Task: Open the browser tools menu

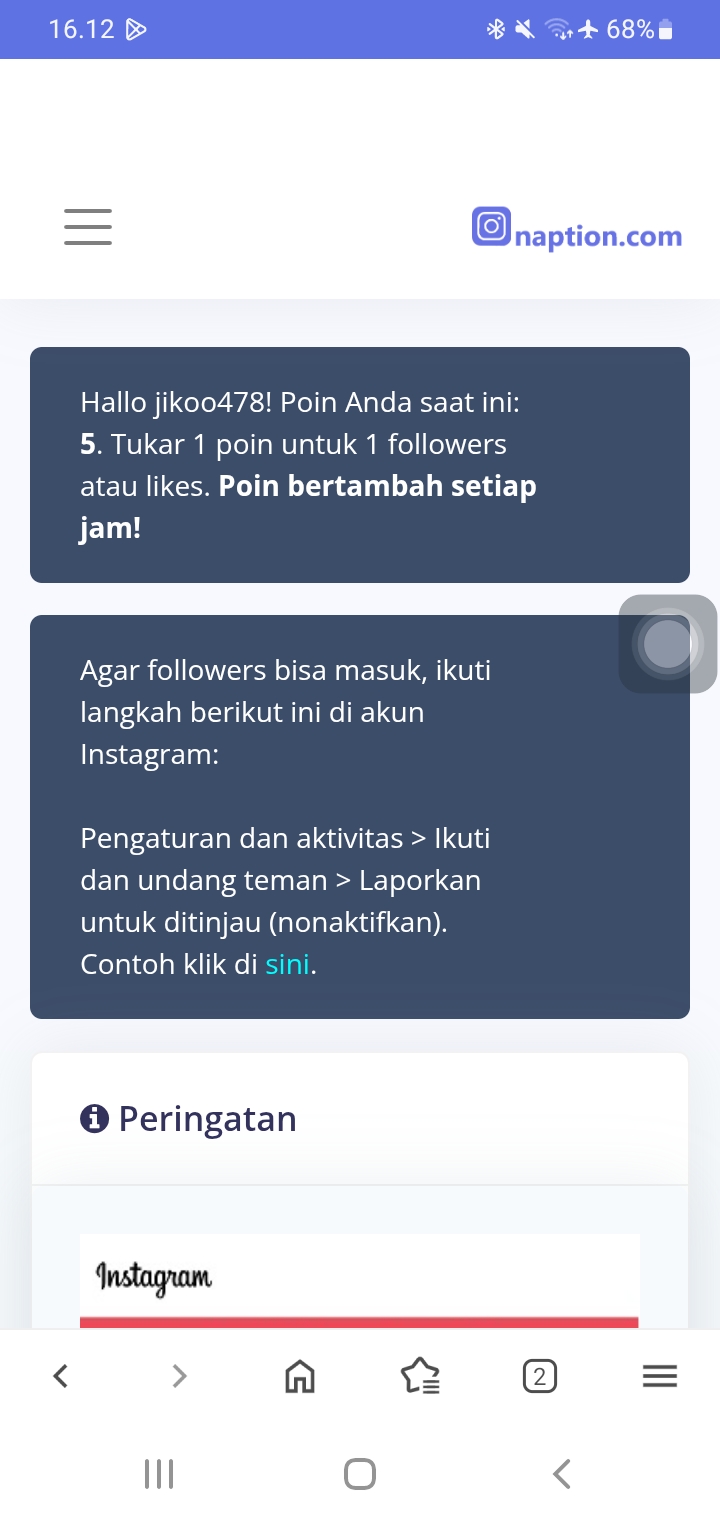Action: pos(659,1377)
